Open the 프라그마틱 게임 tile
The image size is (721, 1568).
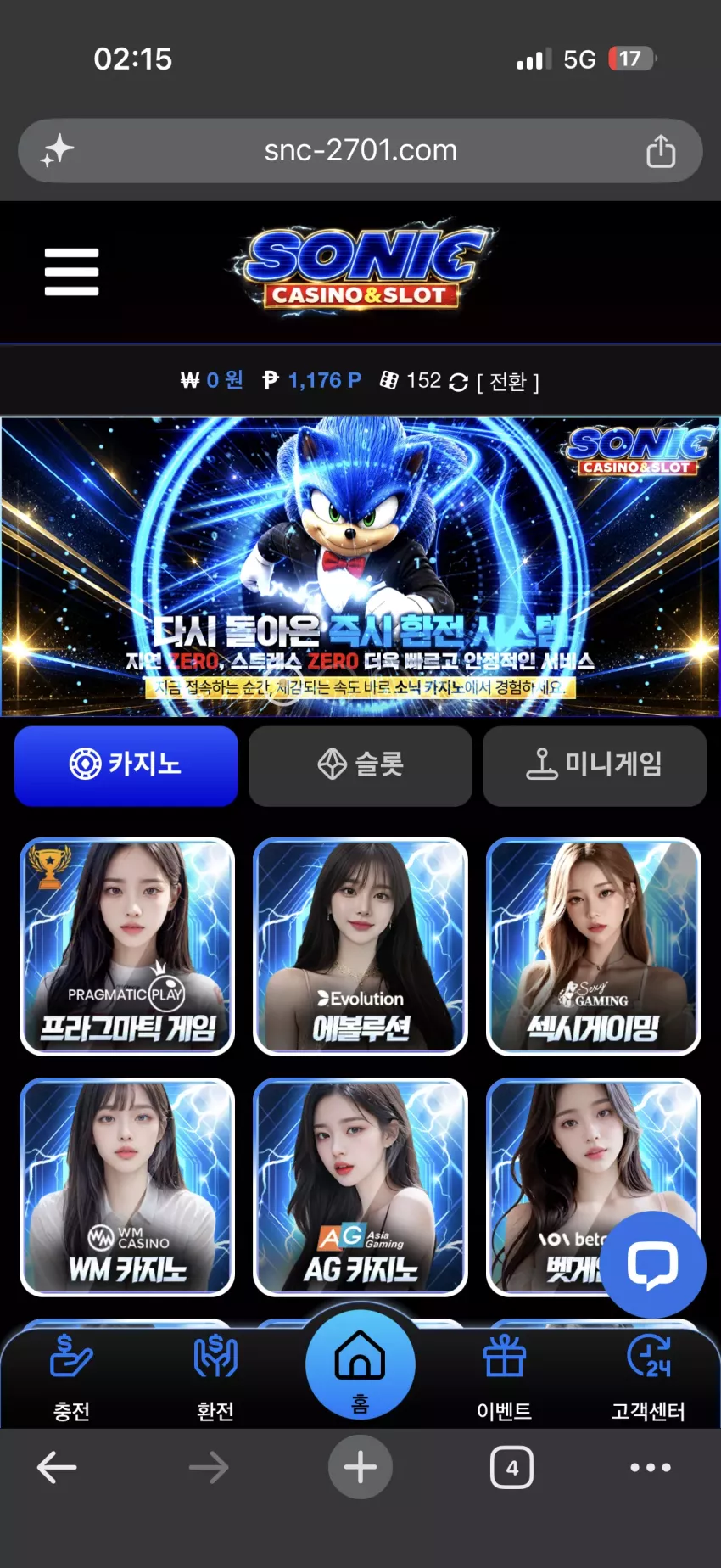coord(127,946)
